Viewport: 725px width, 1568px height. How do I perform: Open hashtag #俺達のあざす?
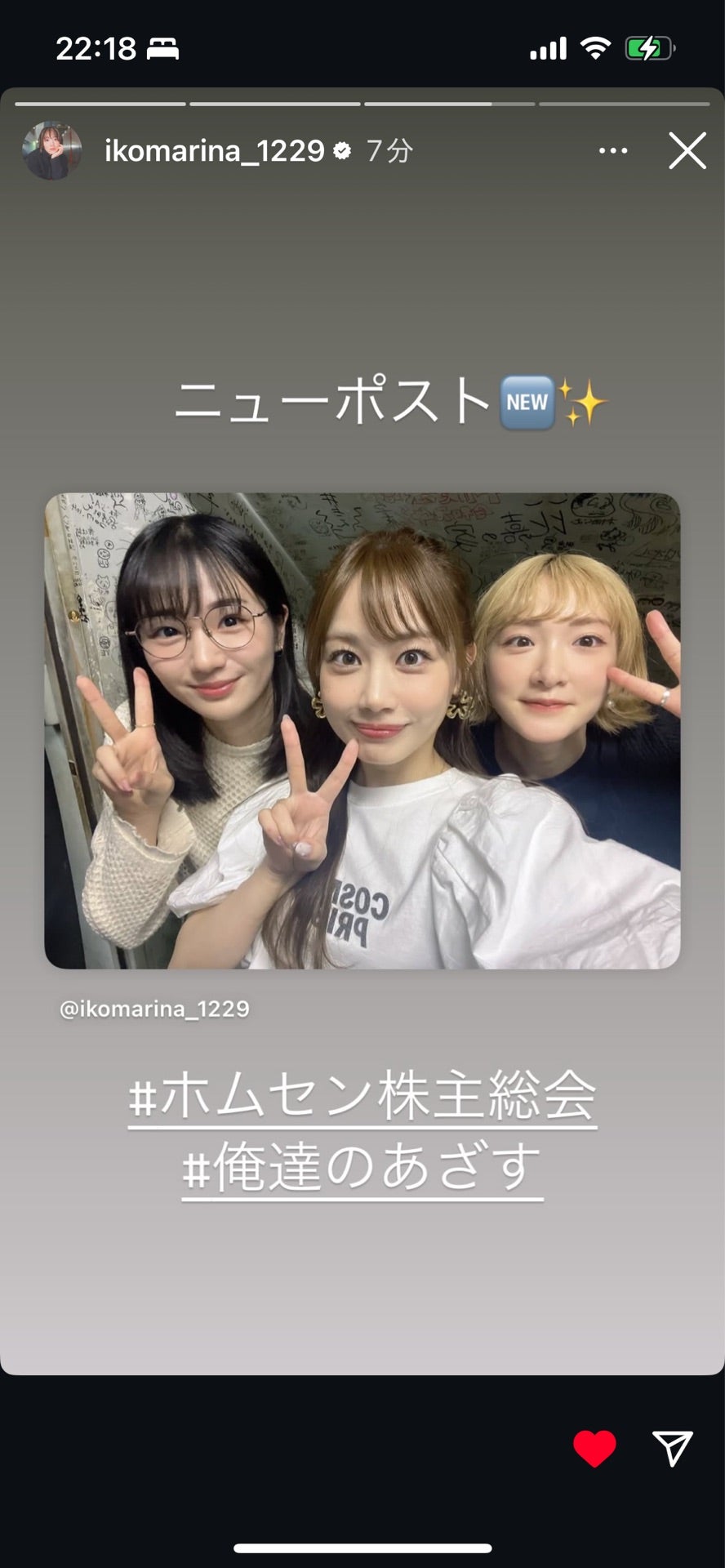click(x=362, y=1168)
